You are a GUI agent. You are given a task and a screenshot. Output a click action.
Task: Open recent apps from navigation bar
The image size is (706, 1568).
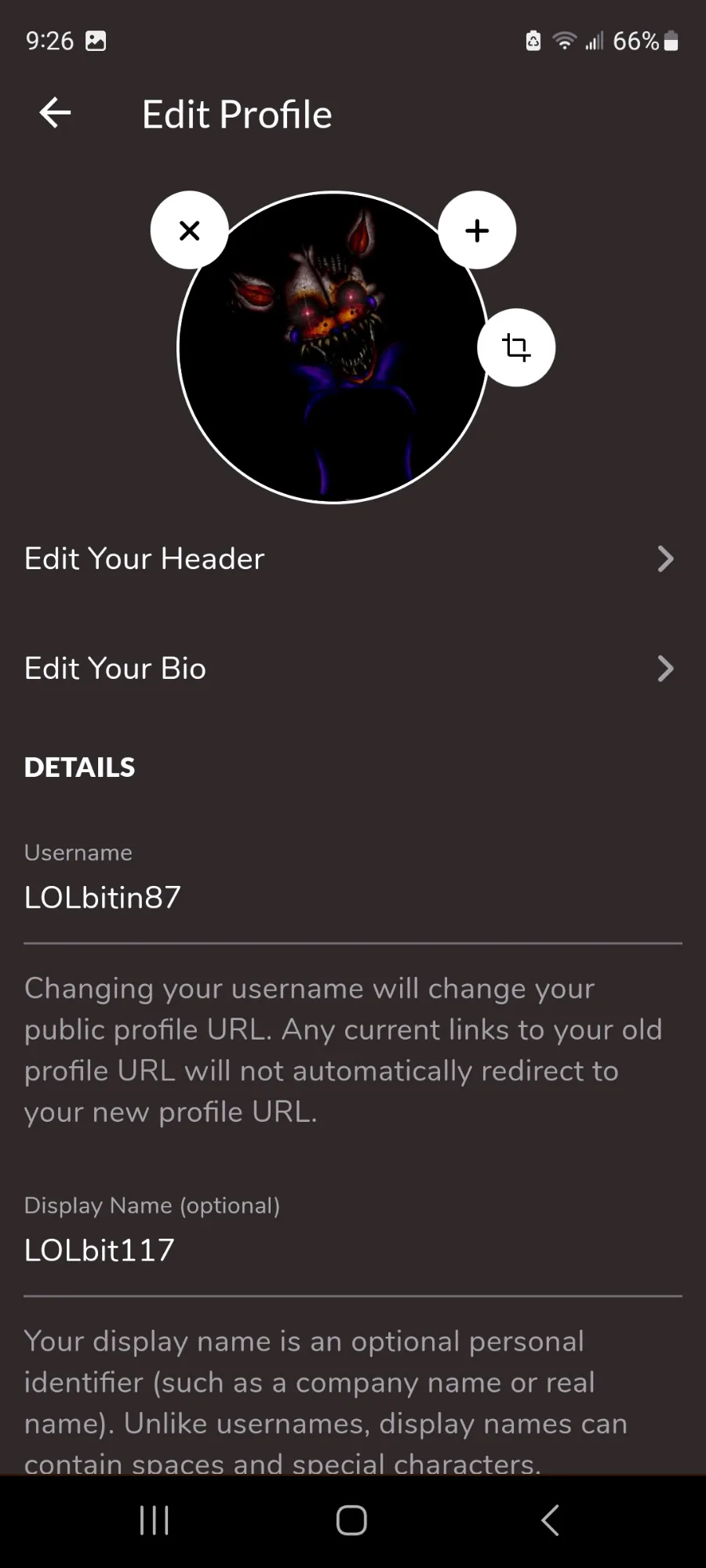click(154, 1520)
